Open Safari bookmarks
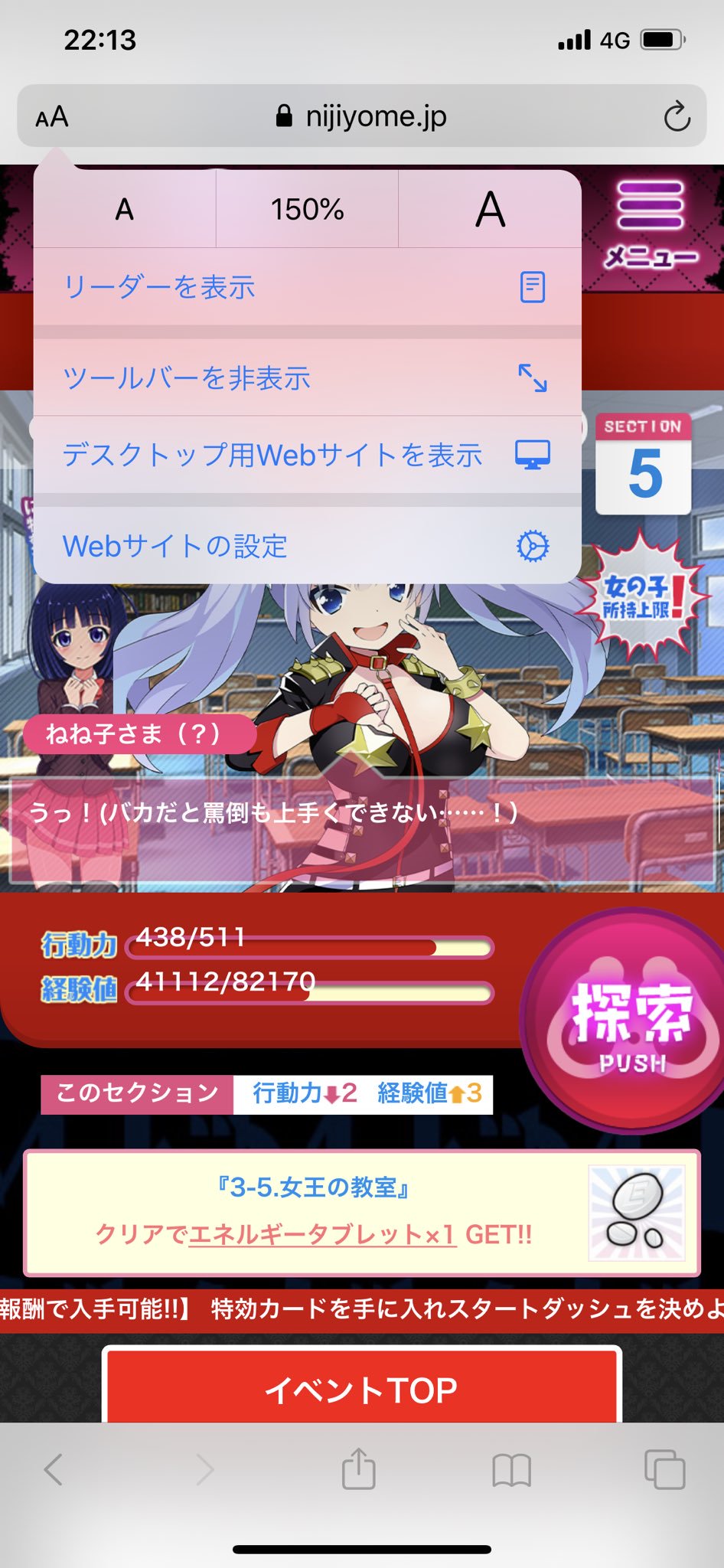This screenshot has width=724, height=1568. [511, 1469]
